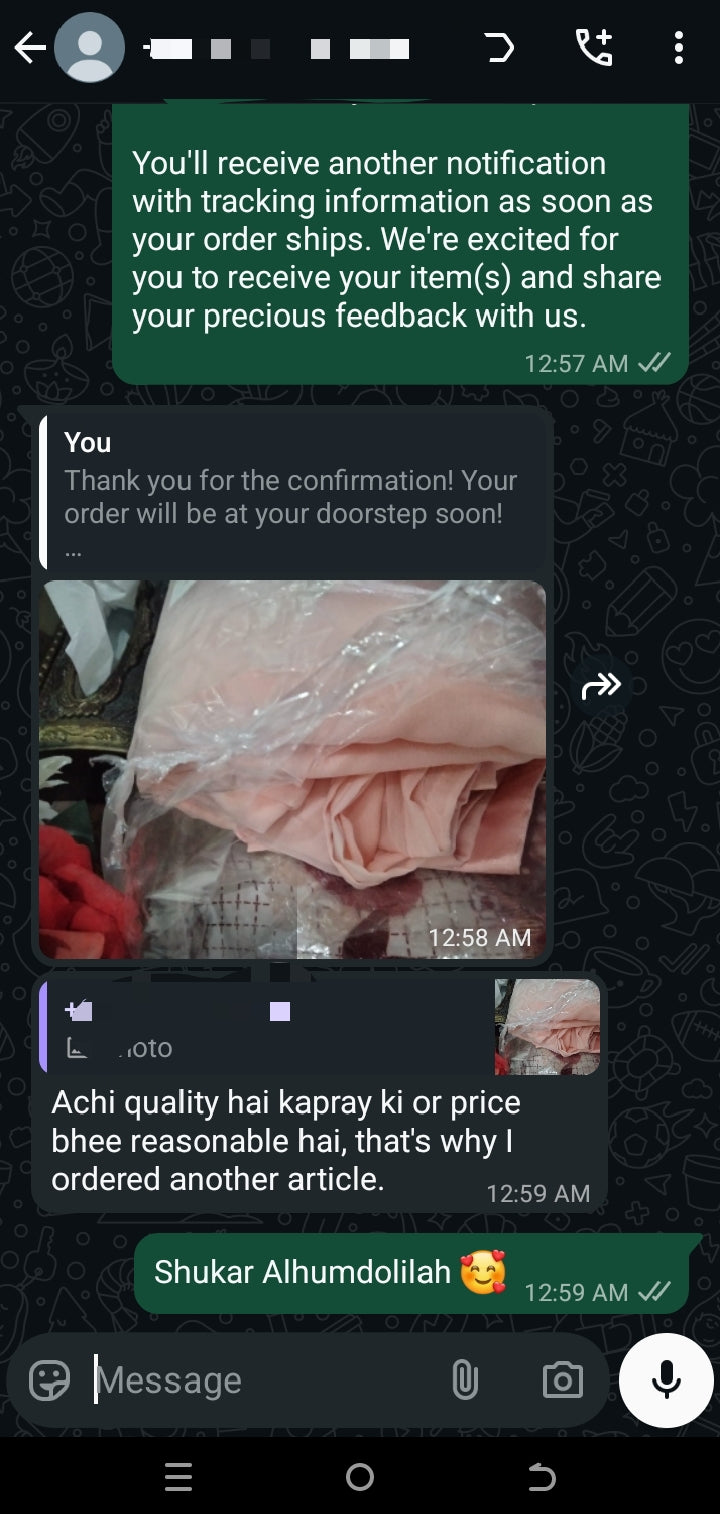Start a voice call with this contact
This screenshot has height=1514, width=720.
(x=594, y=48)
